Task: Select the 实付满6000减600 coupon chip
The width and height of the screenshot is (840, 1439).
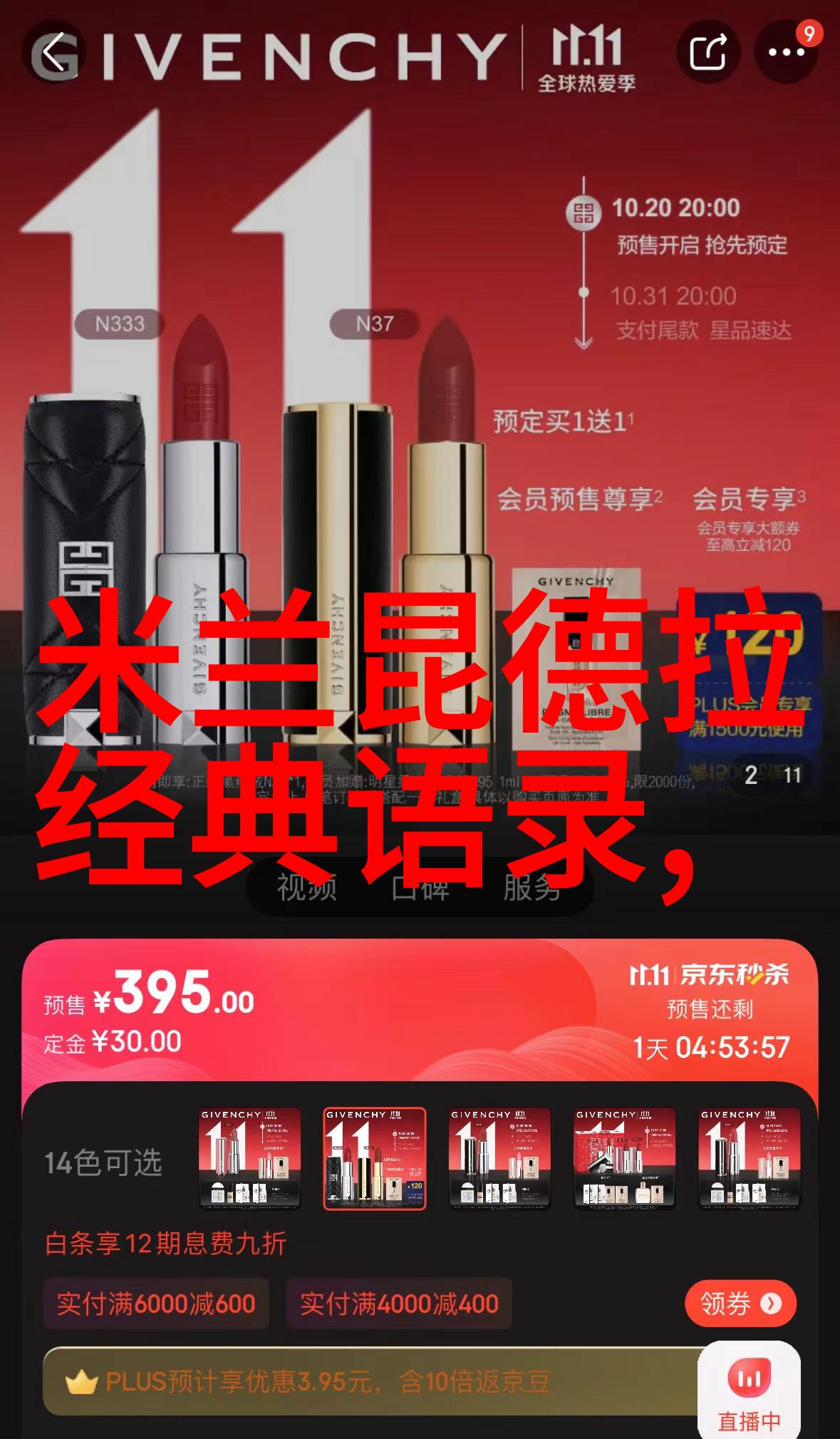Action: click(156, 1304)
